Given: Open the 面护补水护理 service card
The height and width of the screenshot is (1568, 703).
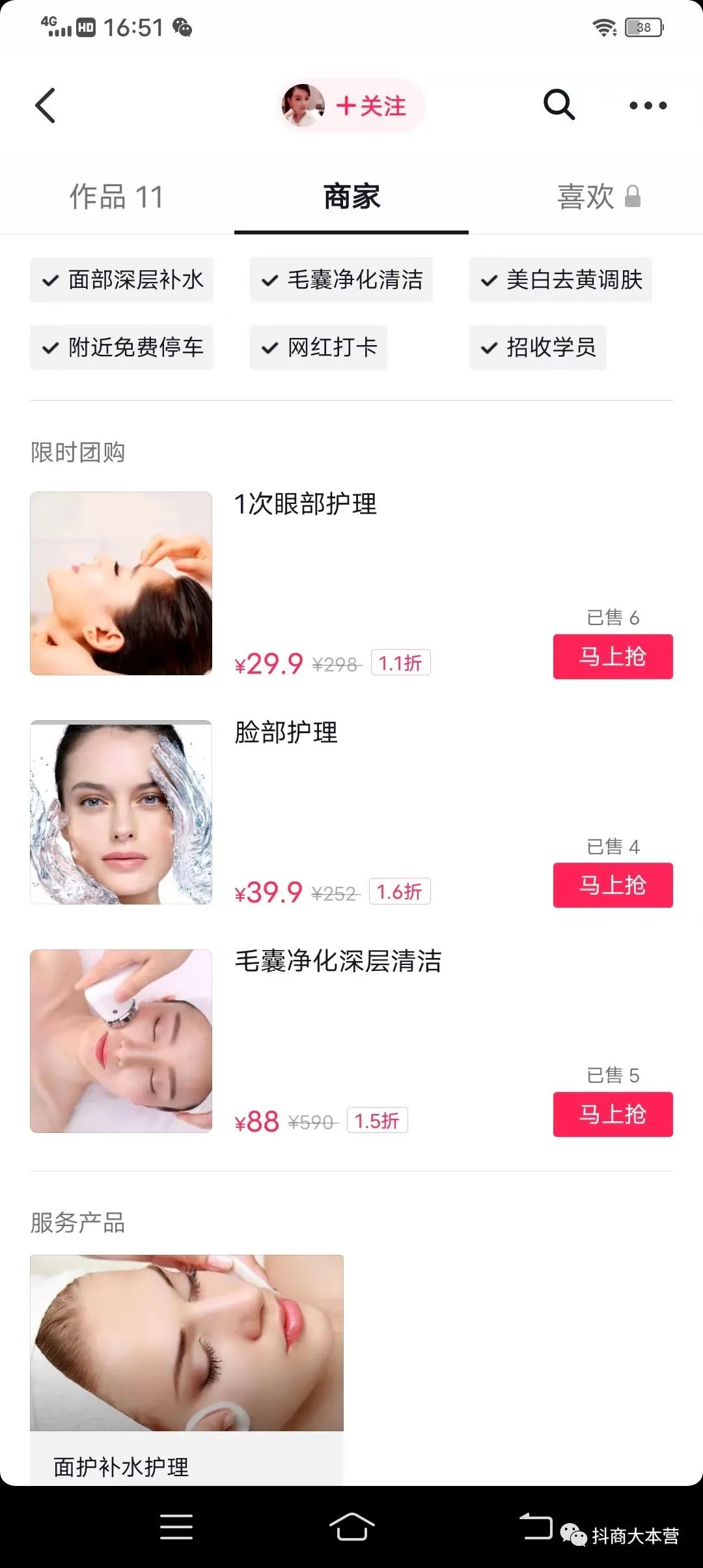Looking at the screenshot, I should coord(187,1367).
